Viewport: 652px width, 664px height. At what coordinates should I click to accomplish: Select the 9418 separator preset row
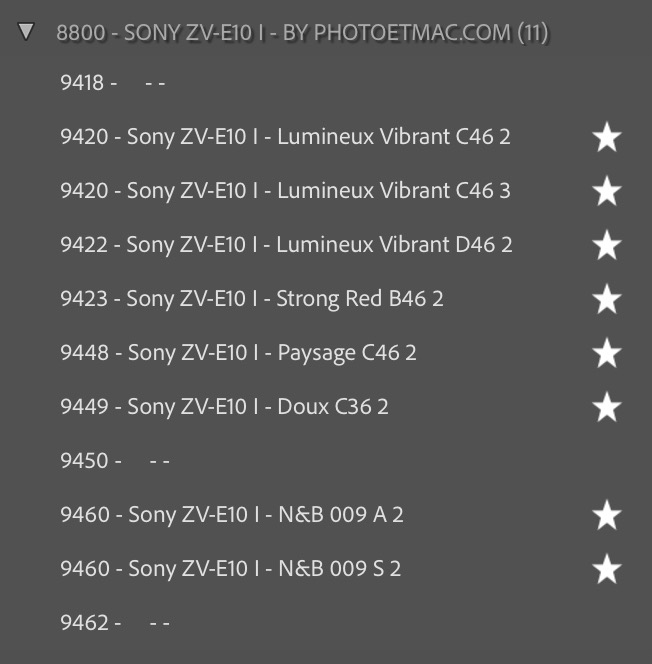pos(112,83)
